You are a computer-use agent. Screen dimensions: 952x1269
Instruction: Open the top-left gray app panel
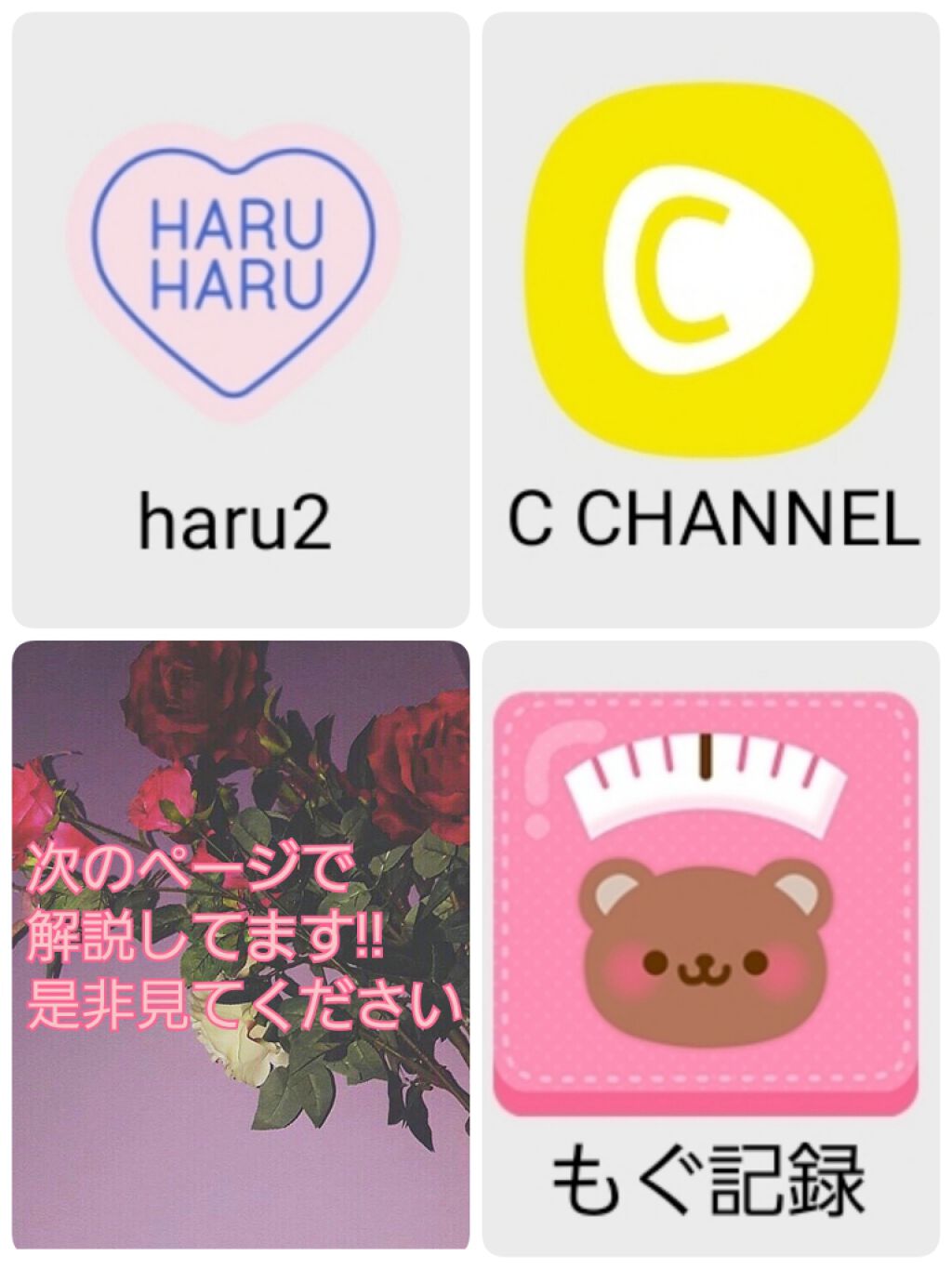coord(237,316)
